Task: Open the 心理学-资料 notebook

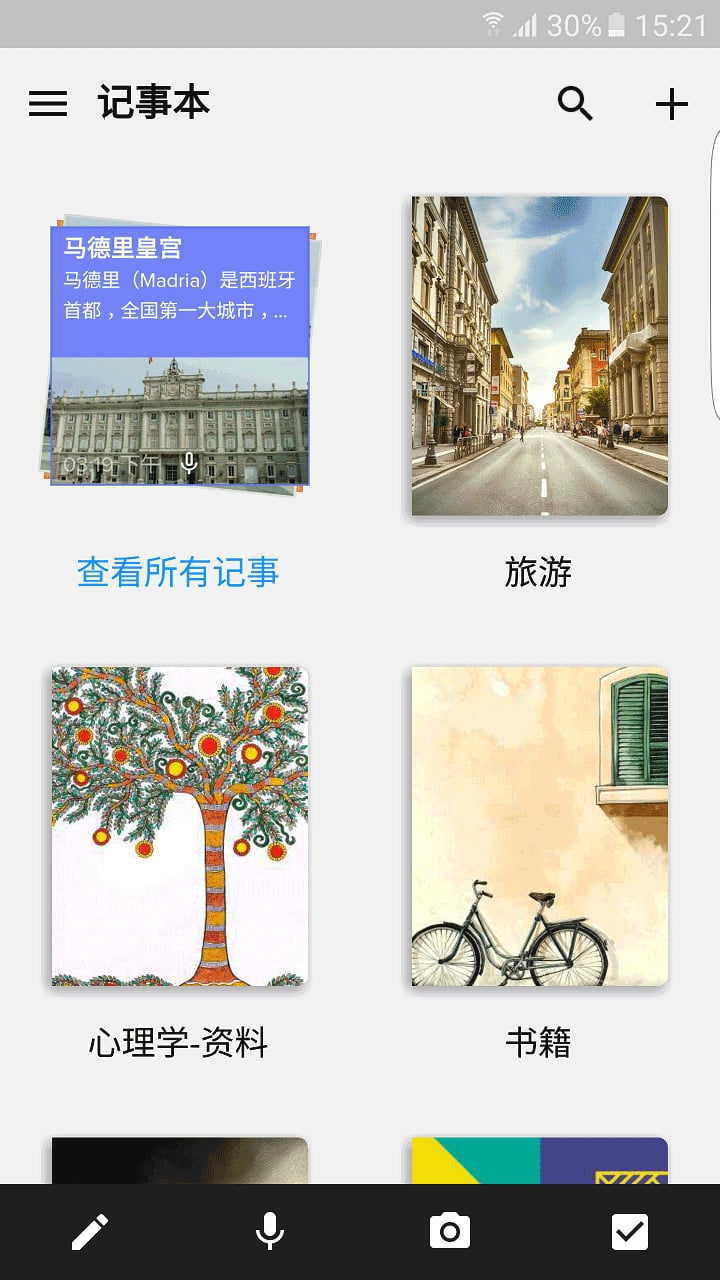Action: [x=180, y=826]
